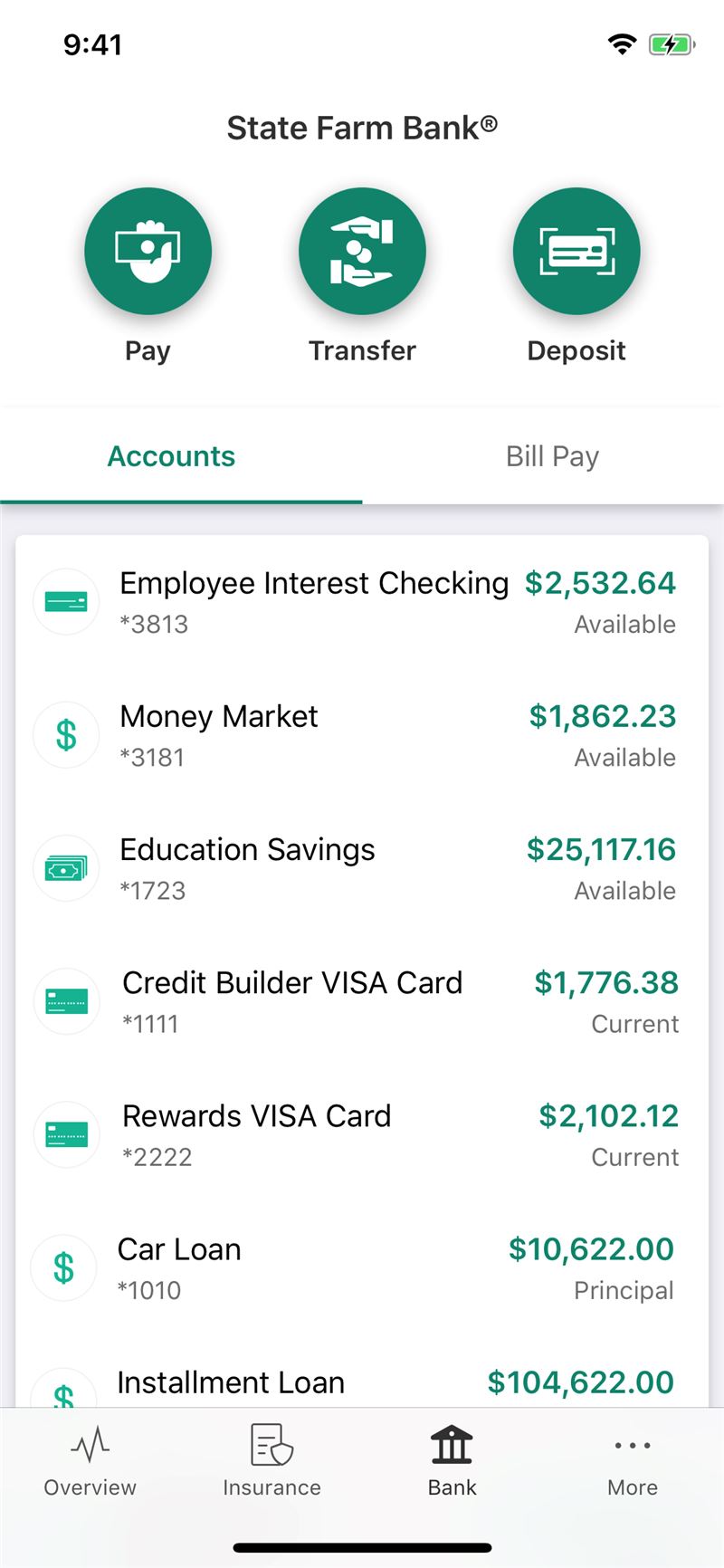Viewport: 724px width, 1568px height.
Task: Switch to the Insurance tab
Action: [x=271, y=1461]
